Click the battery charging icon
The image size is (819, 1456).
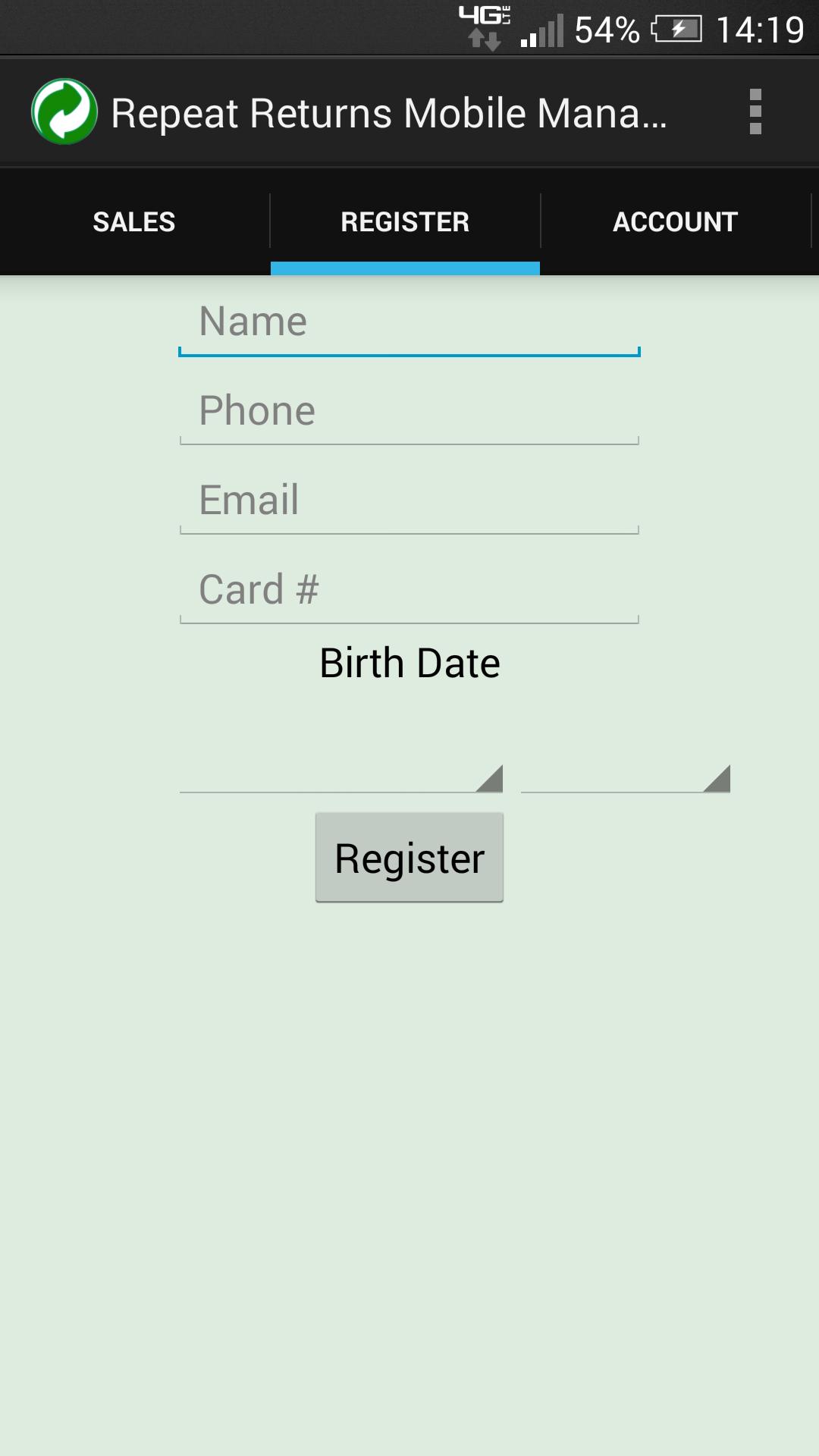677,29
